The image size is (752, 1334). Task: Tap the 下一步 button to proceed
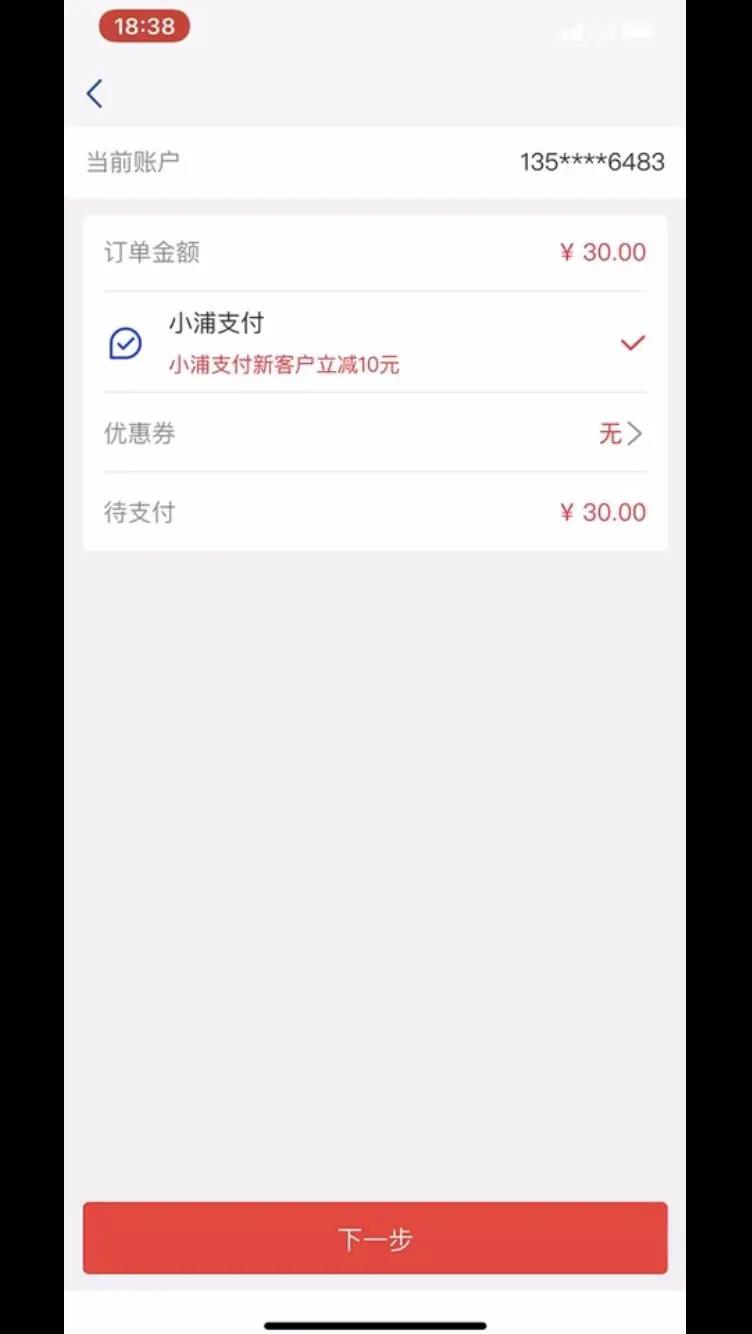pos(374,1238)
